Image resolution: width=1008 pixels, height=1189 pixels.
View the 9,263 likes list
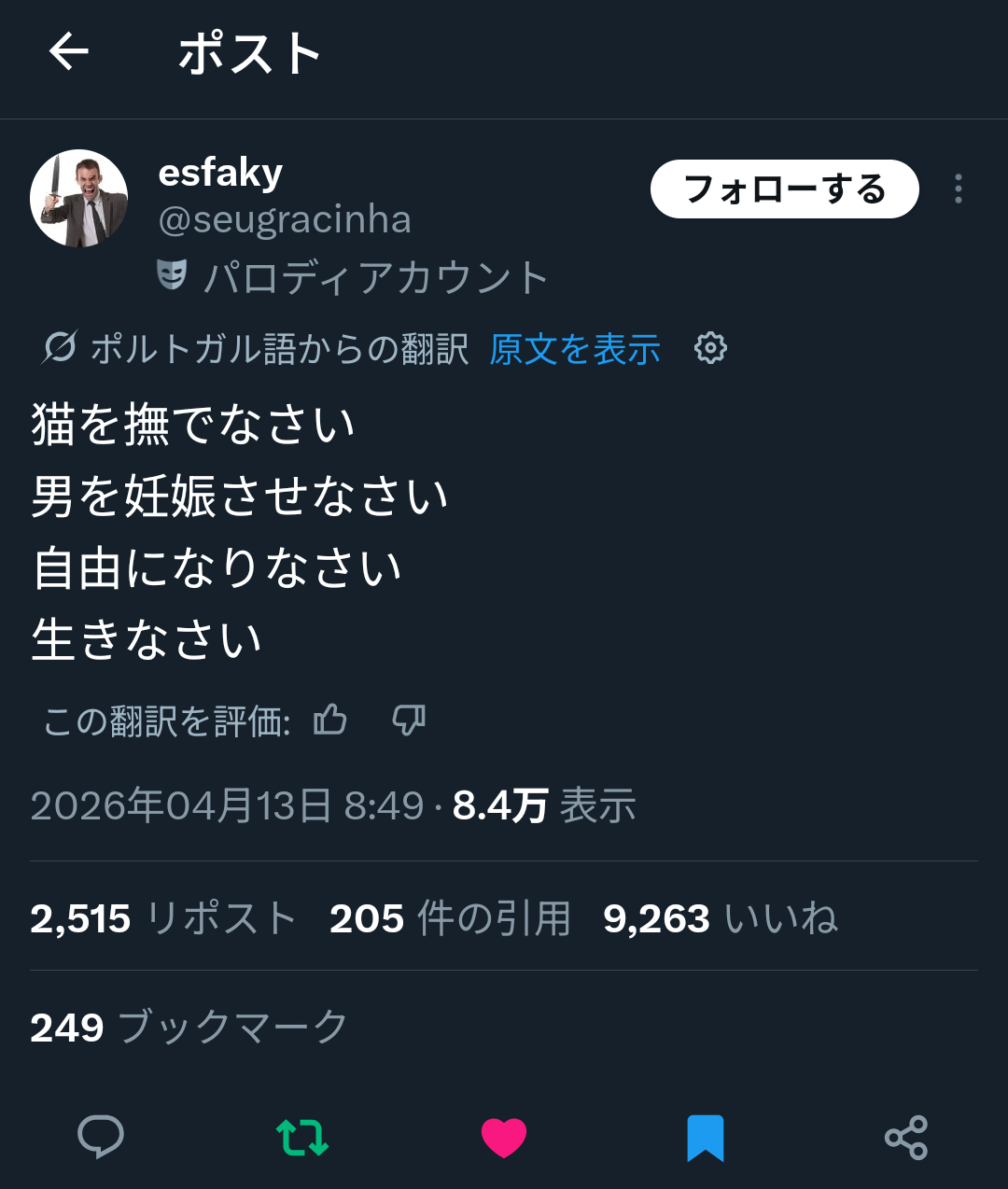coord(721,918)
